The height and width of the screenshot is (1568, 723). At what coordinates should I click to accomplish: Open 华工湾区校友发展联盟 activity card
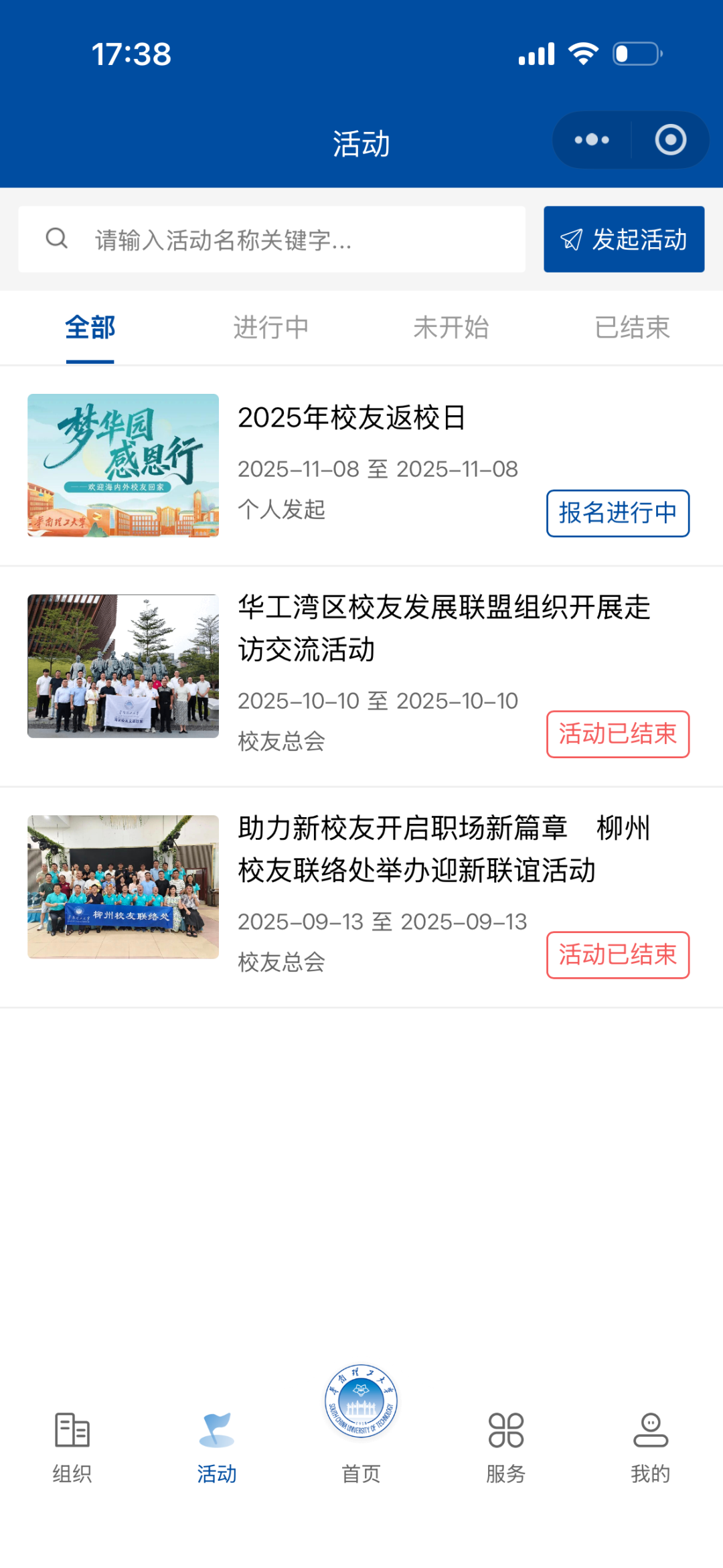(x=443, y=628)
